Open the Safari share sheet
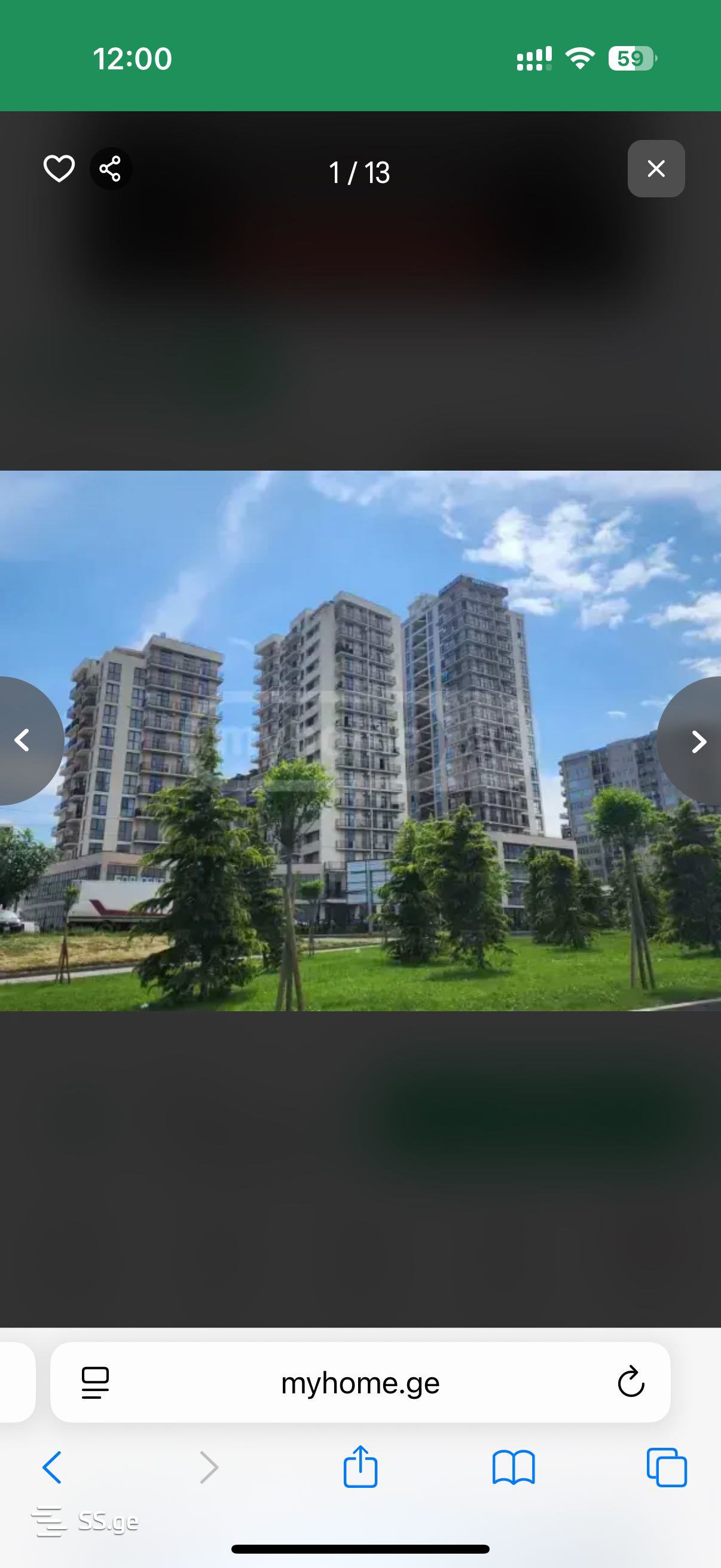Screen dimensions: 721x1568 pos(360,1467)
